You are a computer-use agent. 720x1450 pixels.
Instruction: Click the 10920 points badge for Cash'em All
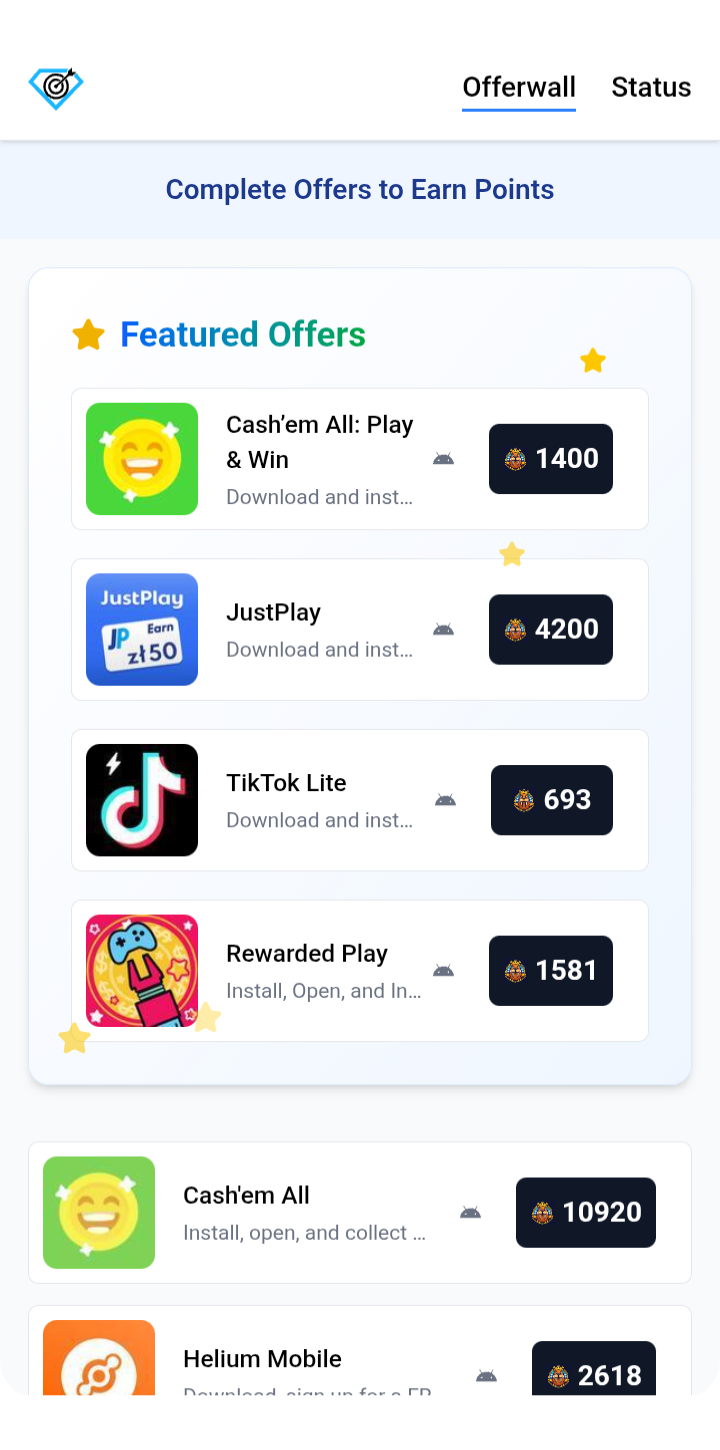[x=586, y=1212]
